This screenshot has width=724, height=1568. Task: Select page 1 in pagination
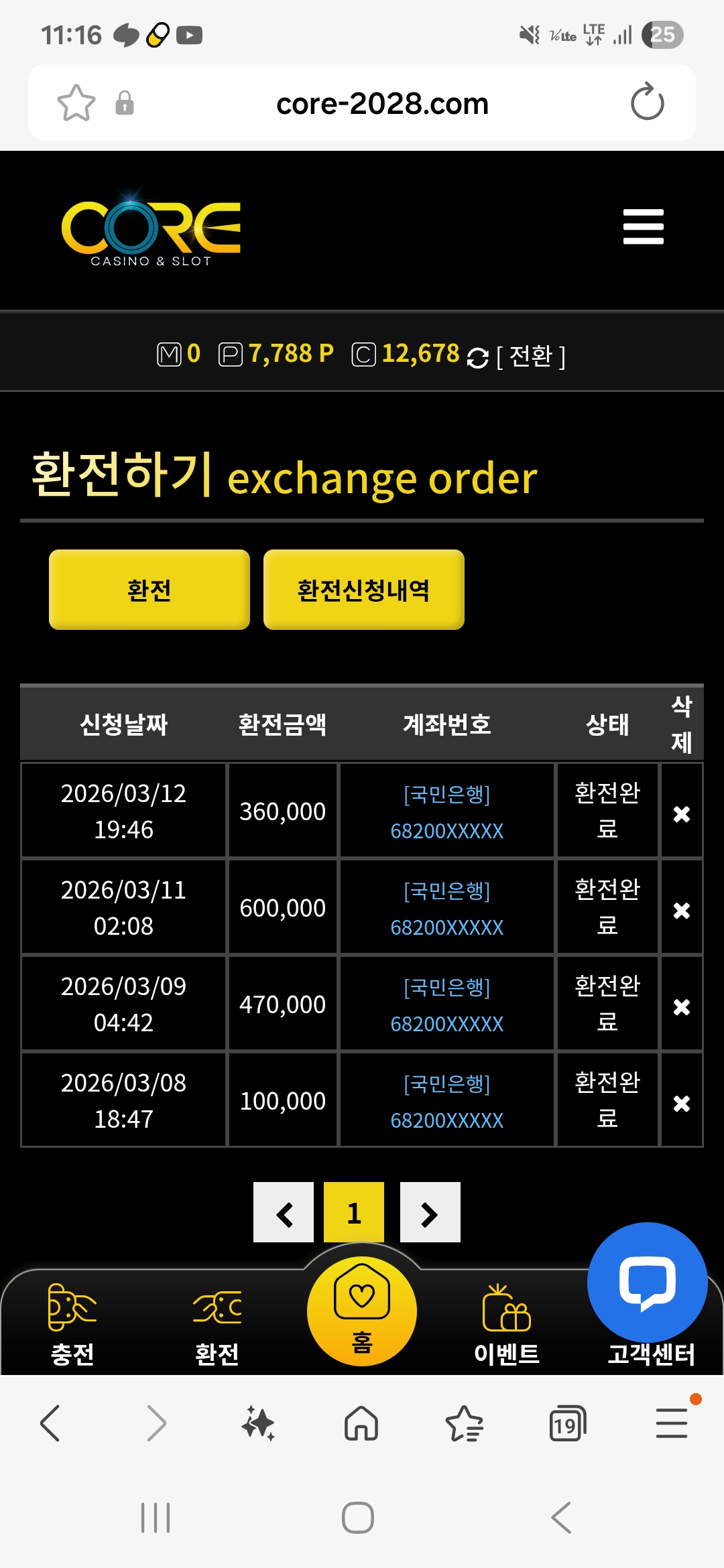354,1213
